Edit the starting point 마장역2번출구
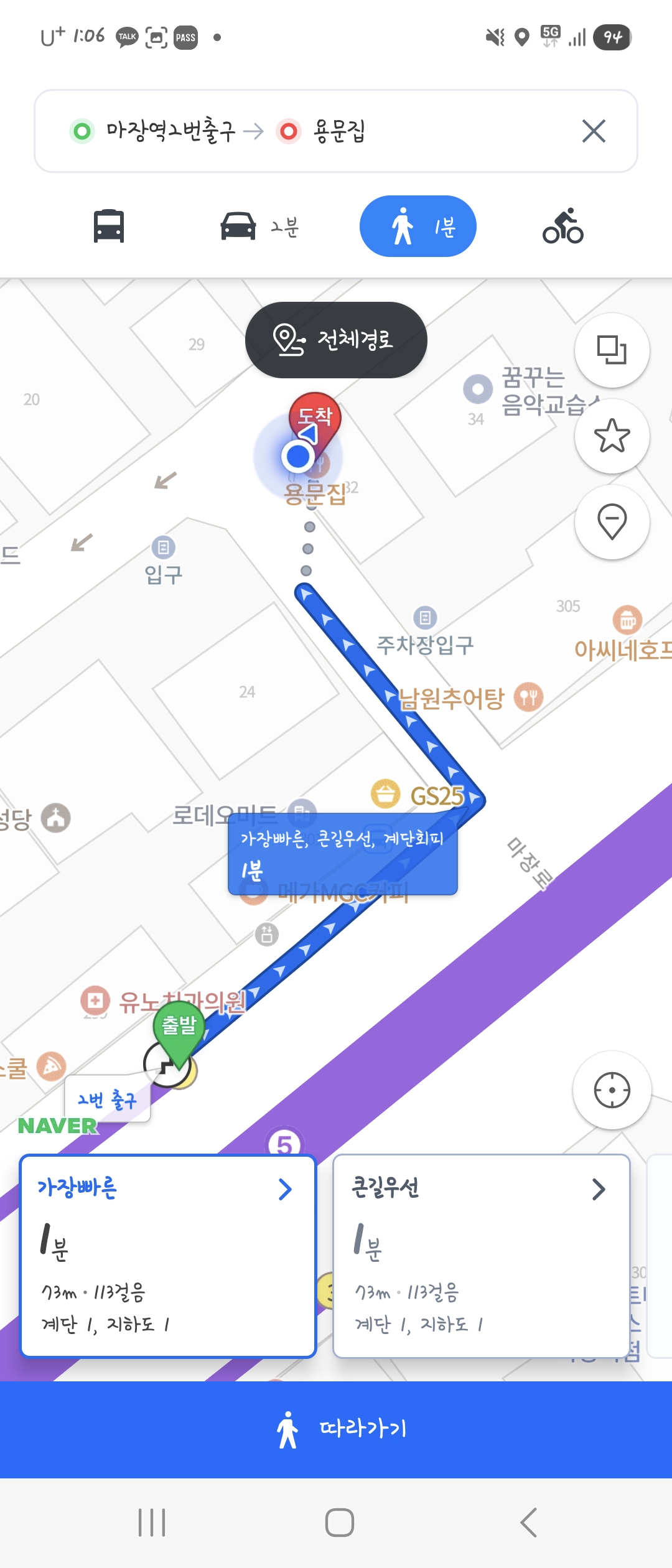This screenshot has width=672, height=1568. pos(170,131)
